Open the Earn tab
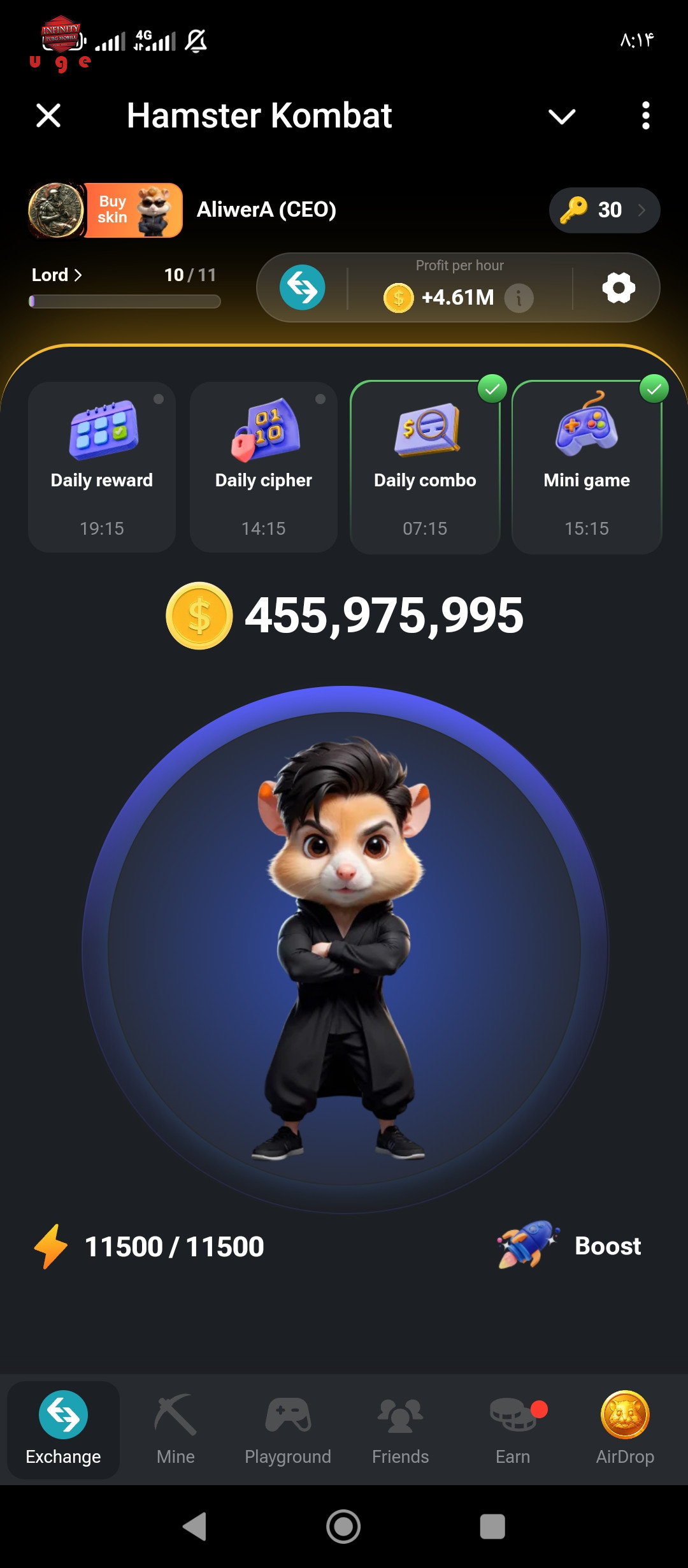Image resolution: width=688 pixels, height=1568 pixels. tap(513, 1430)
